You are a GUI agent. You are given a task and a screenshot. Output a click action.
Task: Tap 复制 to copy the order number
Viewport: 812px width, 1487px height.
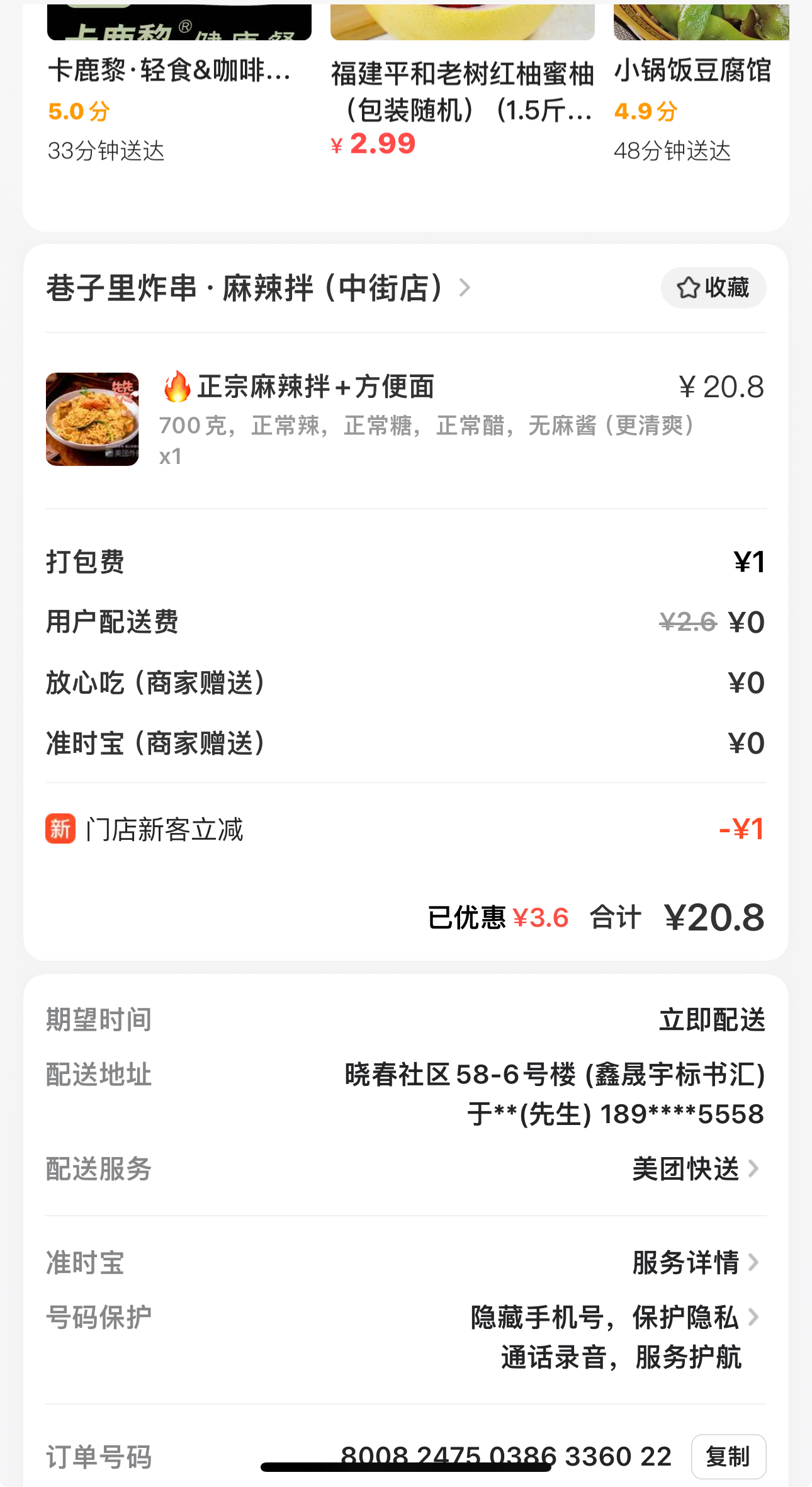pyautogui.click(x=728, y=1456)
